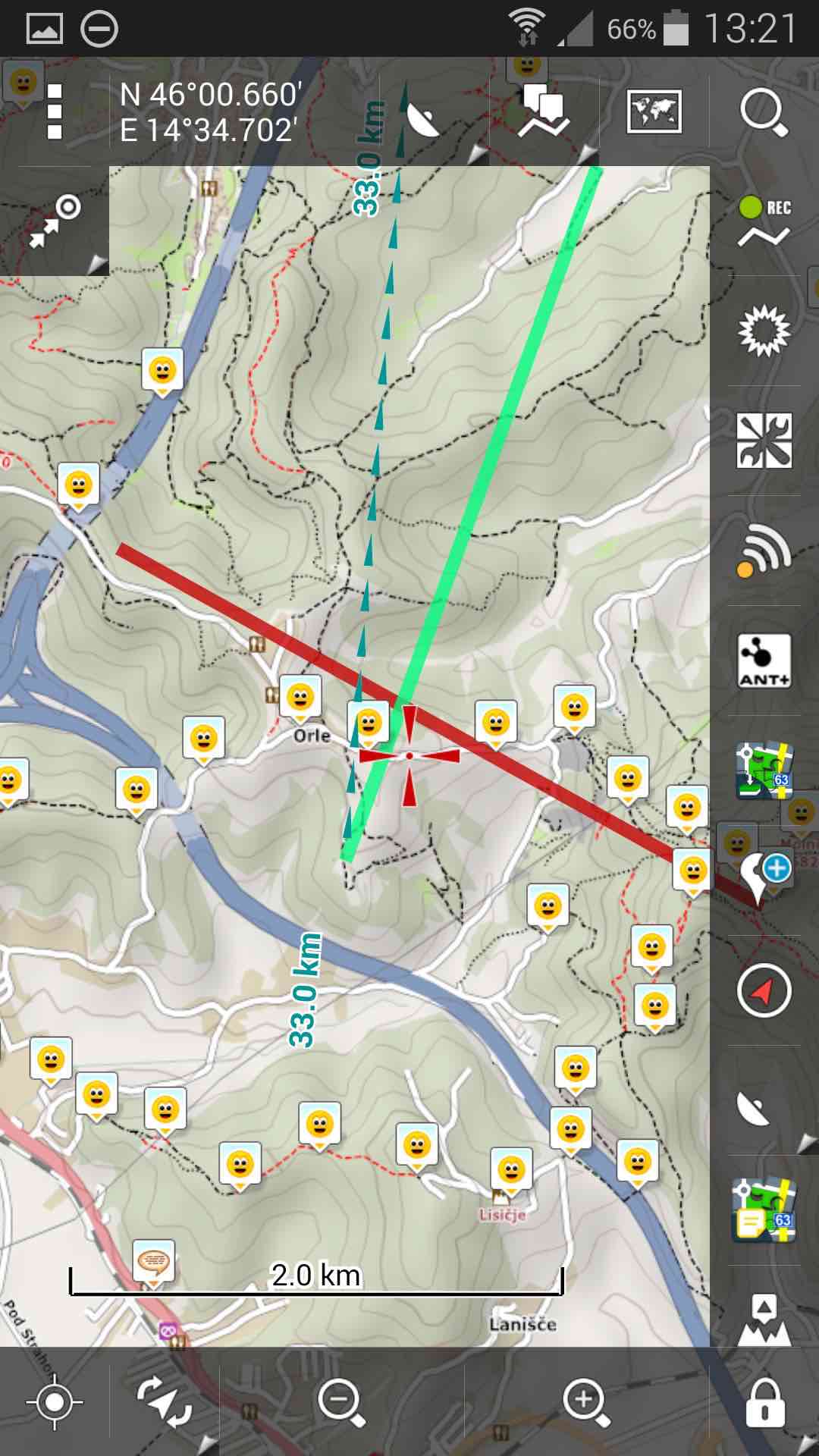Open the live tracking broadcast icon

[x=764, y=551]
